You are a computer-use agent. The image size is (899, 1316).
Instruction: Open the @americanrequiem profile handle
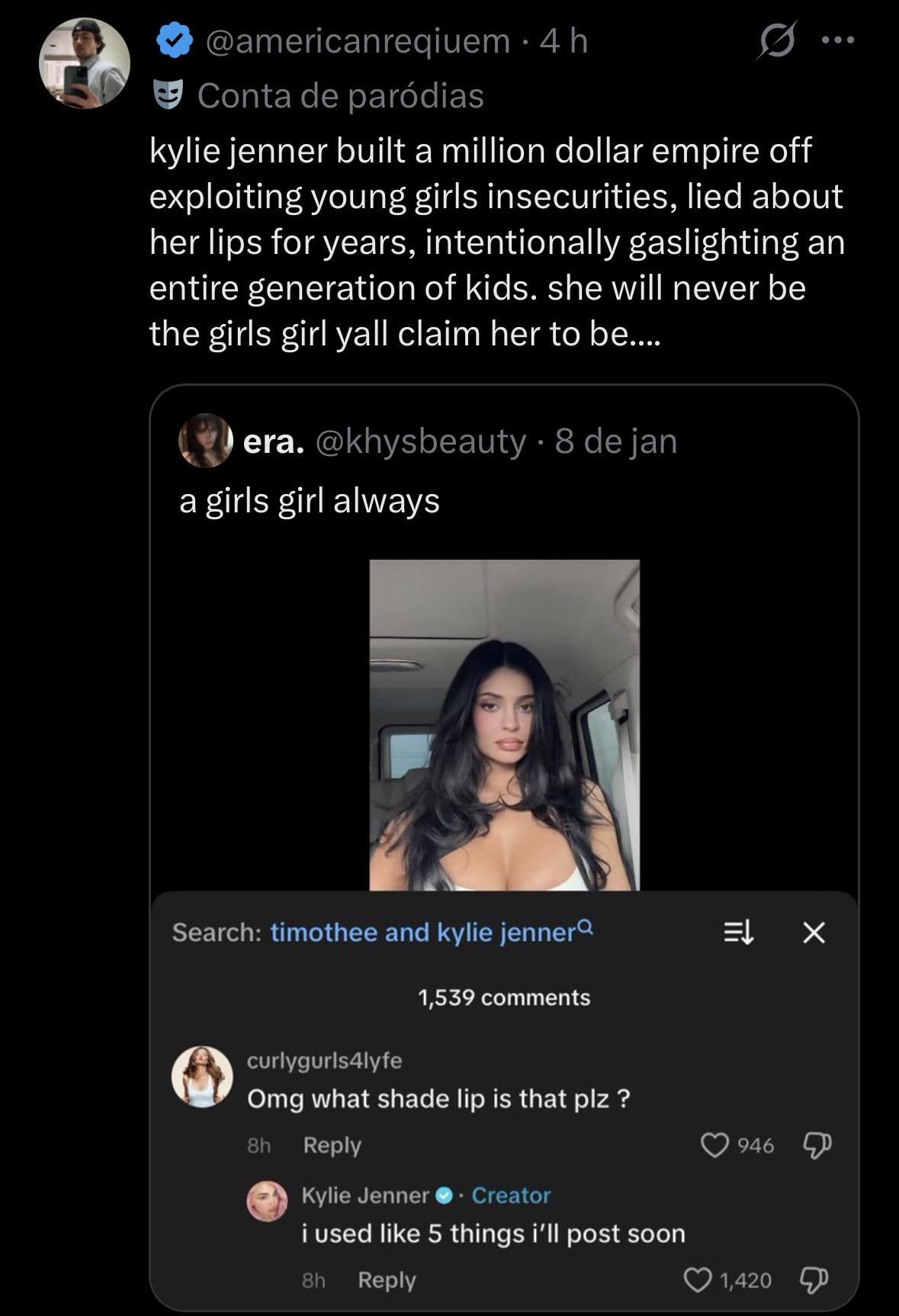[357, 41]
